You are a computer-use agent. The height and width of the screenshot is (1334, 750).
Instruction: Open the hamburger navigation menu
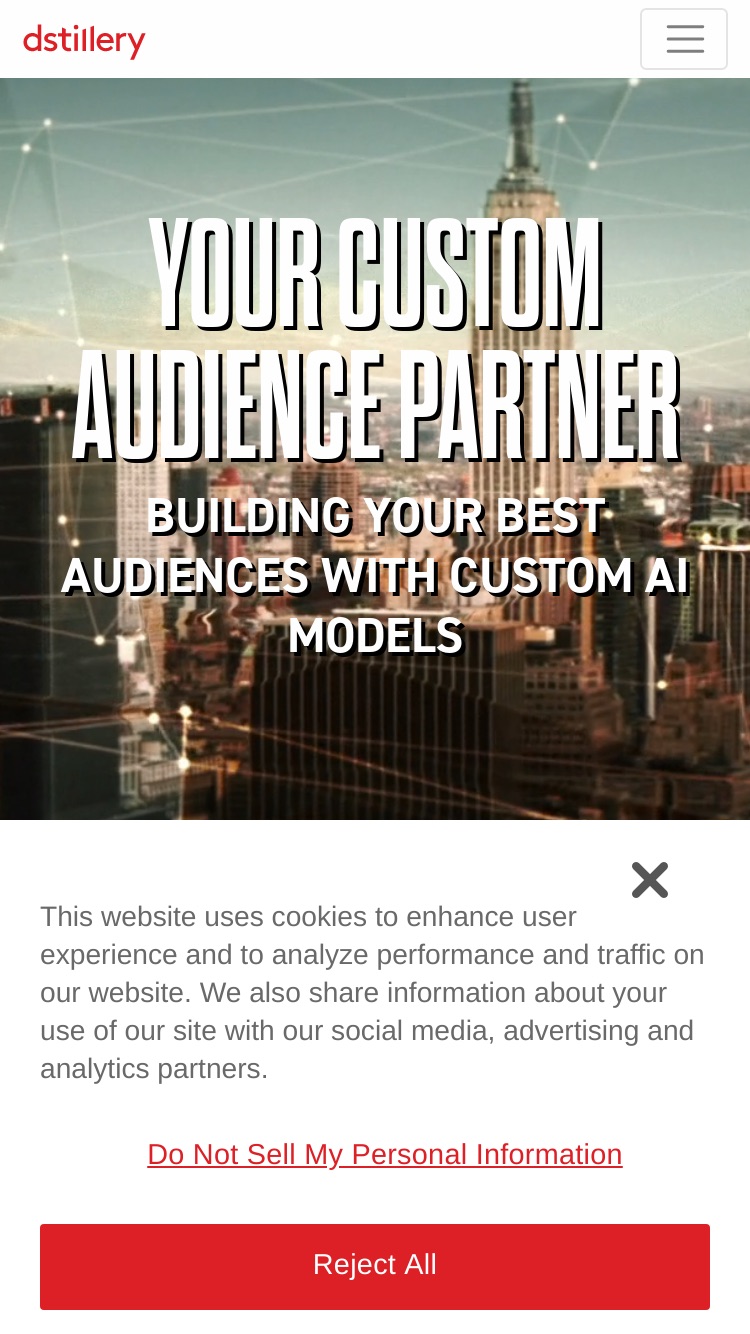[684, 39]
